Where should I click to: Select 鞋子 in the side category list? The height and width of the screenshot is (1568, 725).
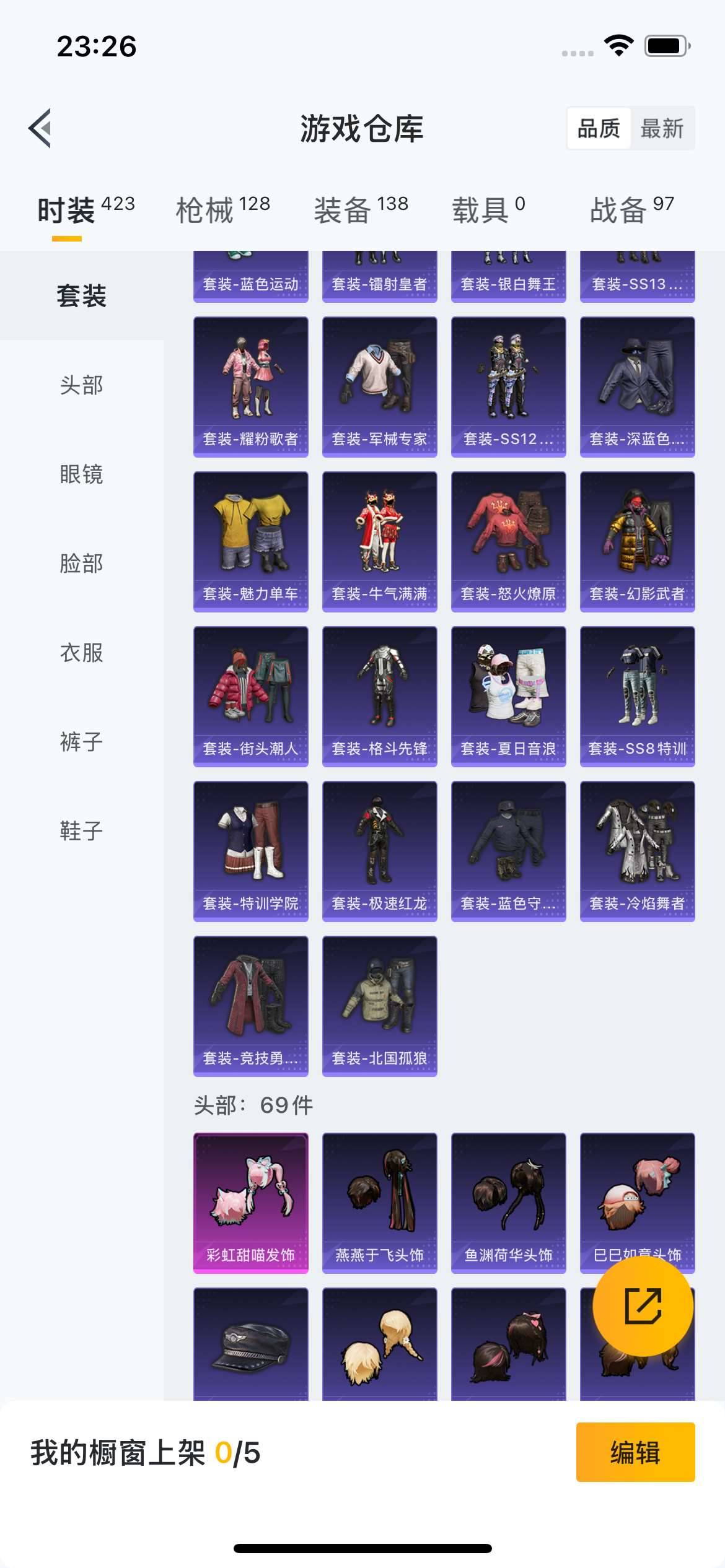point(81,831)
